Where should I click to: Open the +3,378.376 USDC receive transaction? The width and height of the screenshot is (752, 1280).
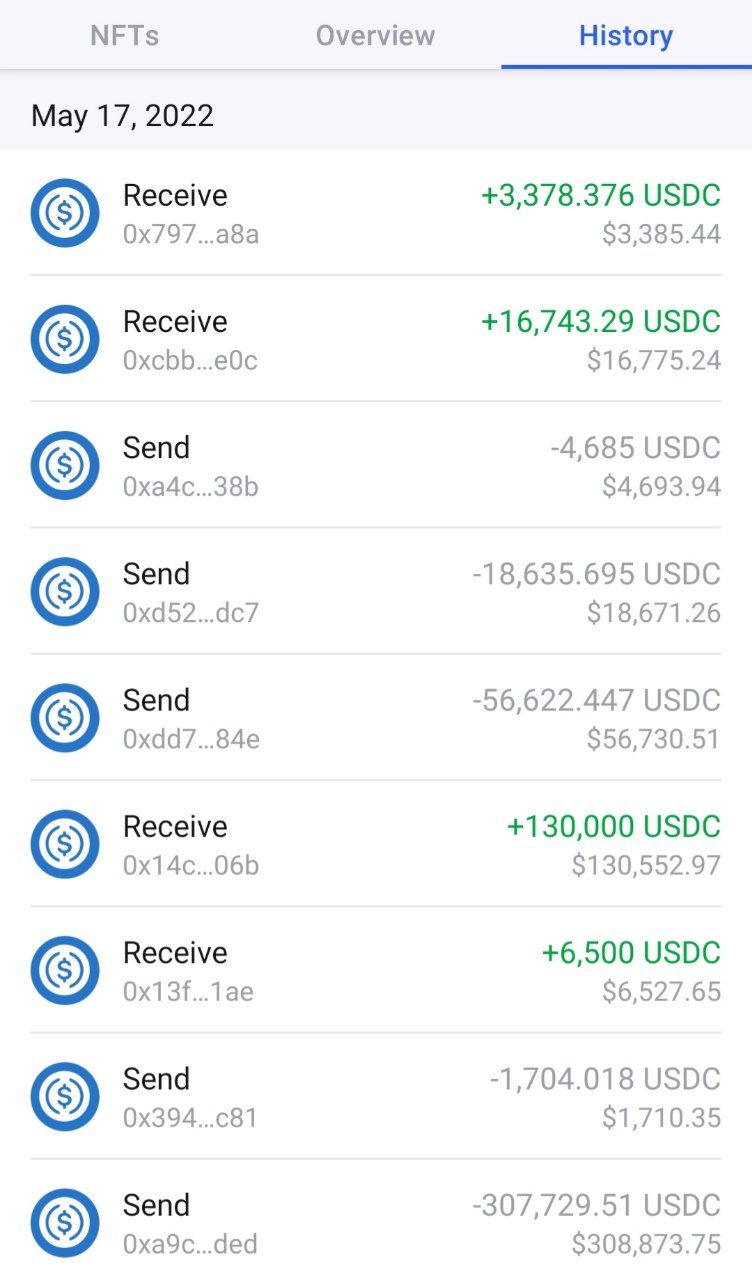click(x=376, y=213)
